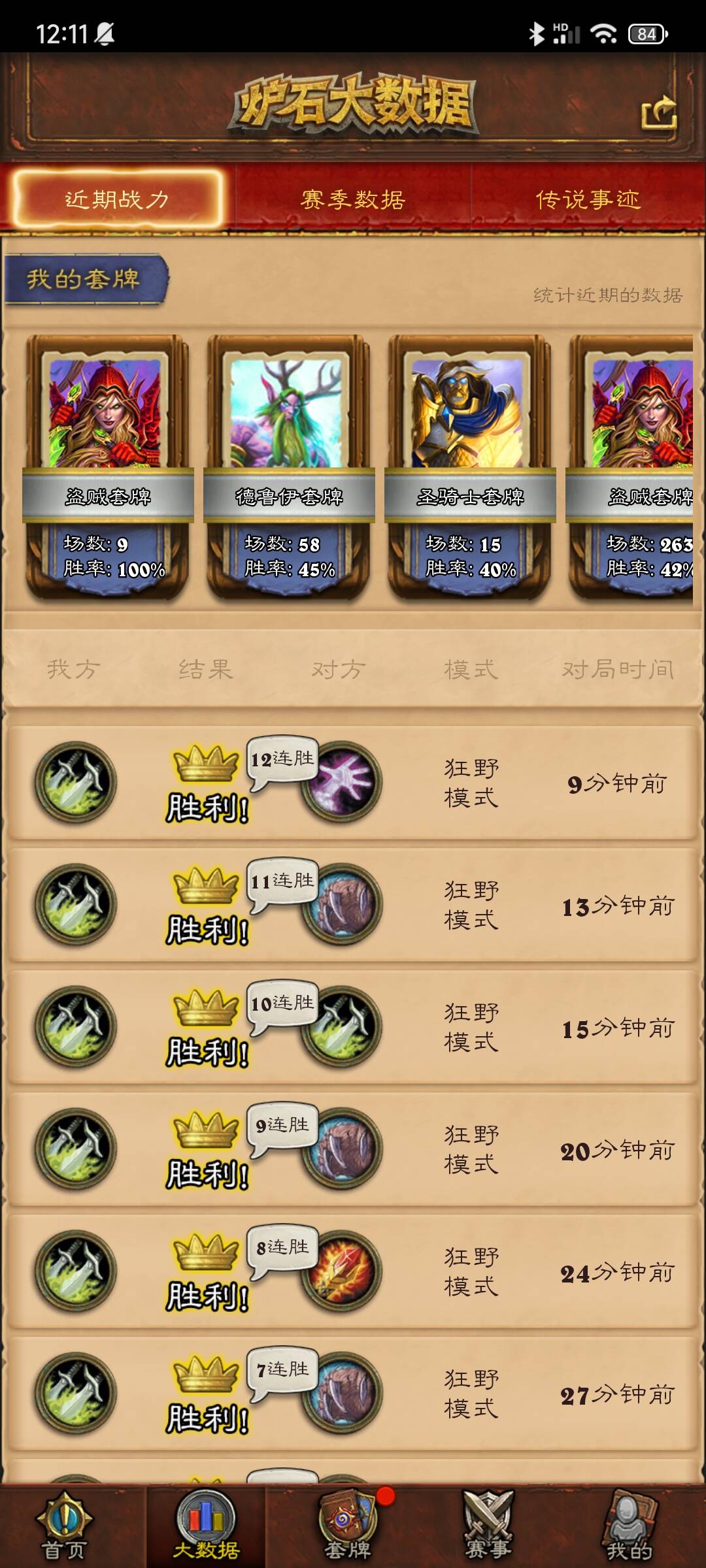Go to the 首页 tab
The height and width of the screenshot is (1568, 706).
tap(64, 1526)
